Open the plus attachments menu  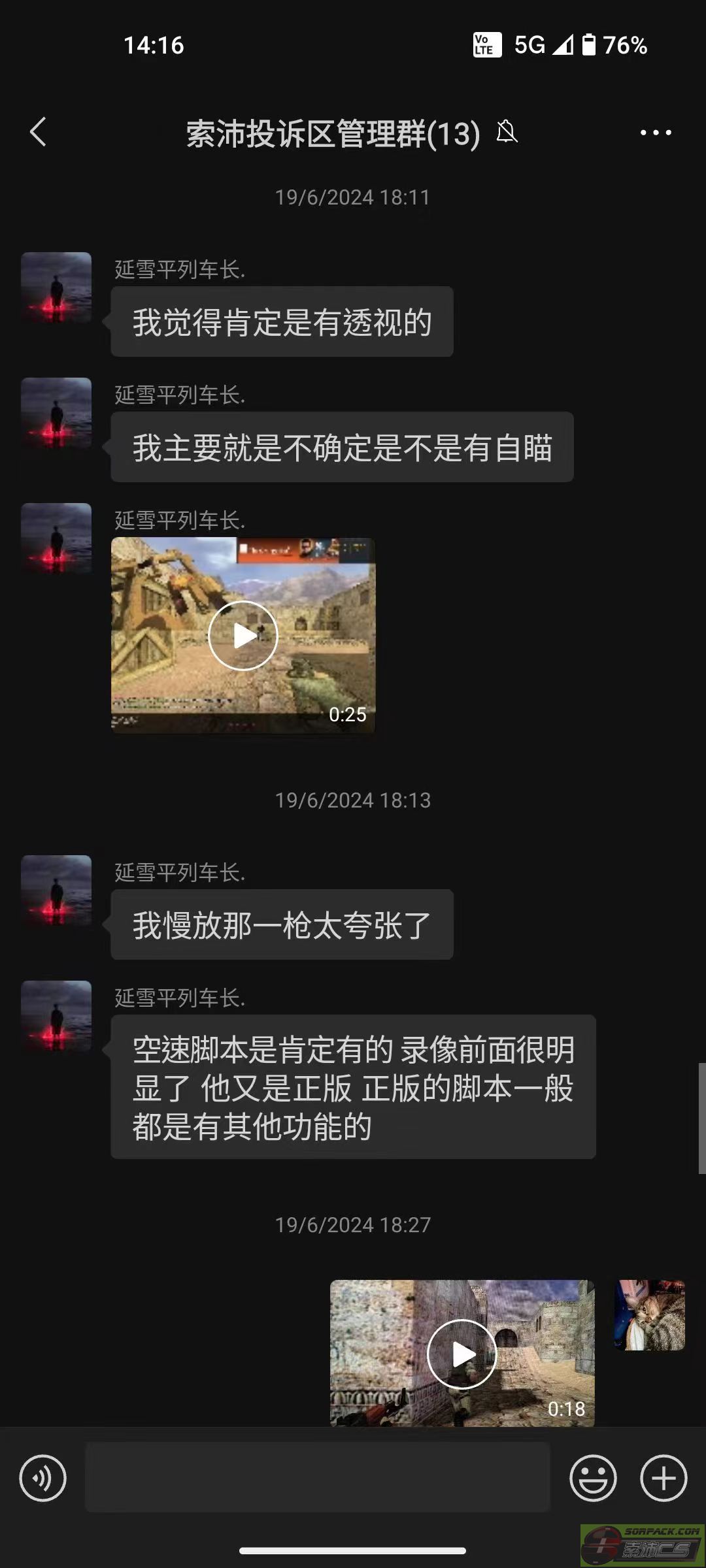(x=664, y=1478)
